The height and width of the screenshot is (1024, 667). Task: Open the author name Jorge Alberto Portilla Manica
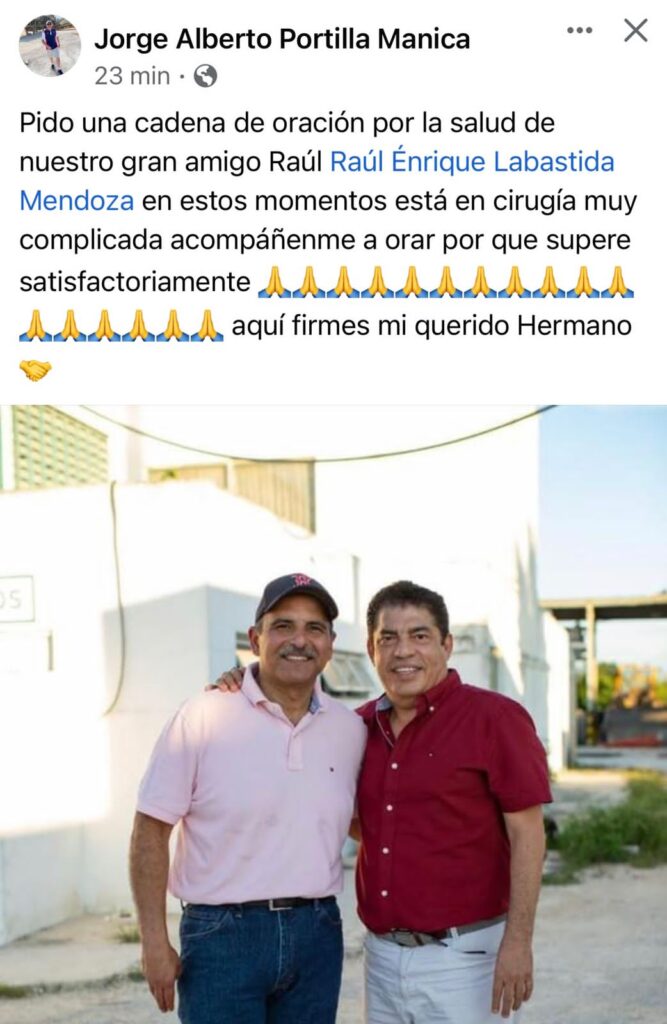[x=281, y=39]
